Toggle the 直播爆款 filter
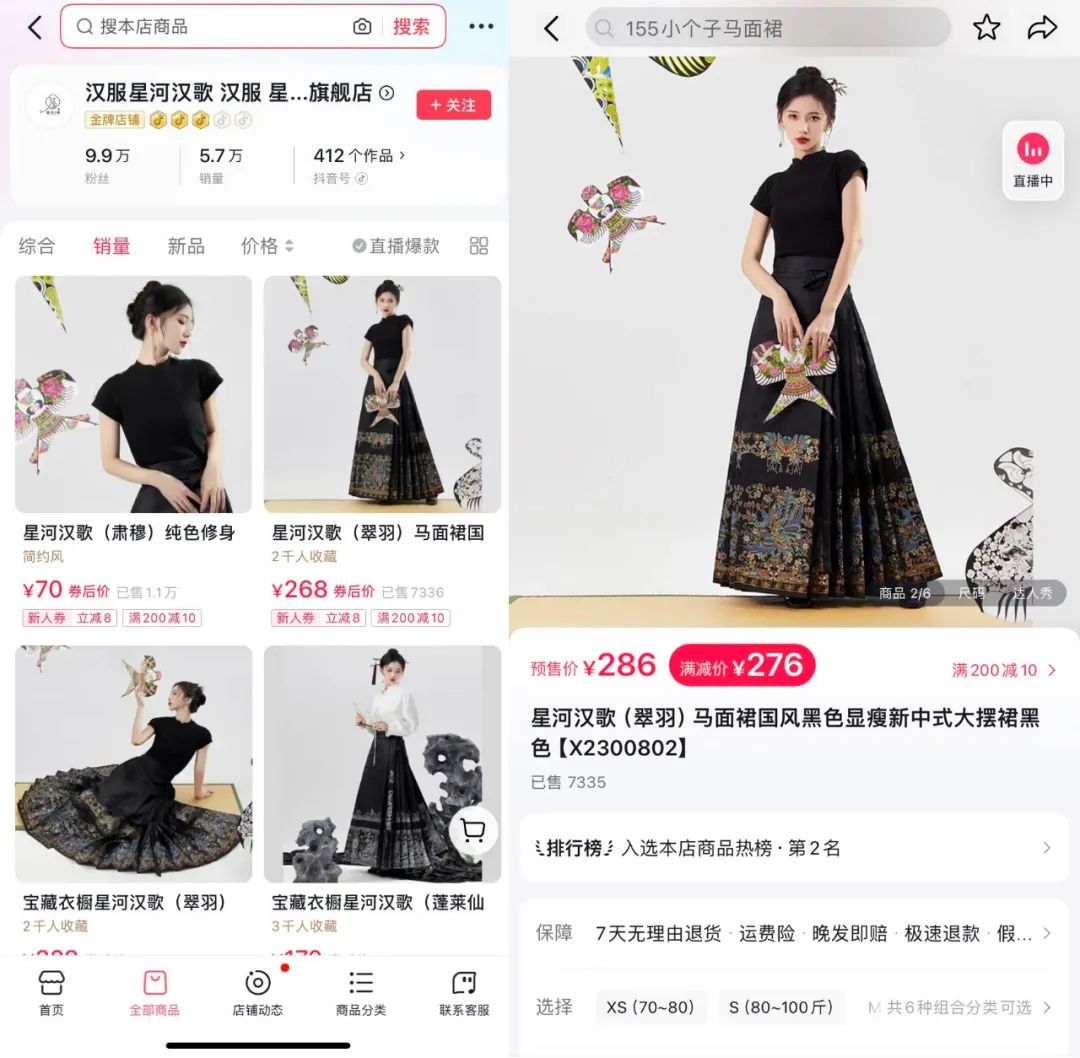 (x=396, y=246)
